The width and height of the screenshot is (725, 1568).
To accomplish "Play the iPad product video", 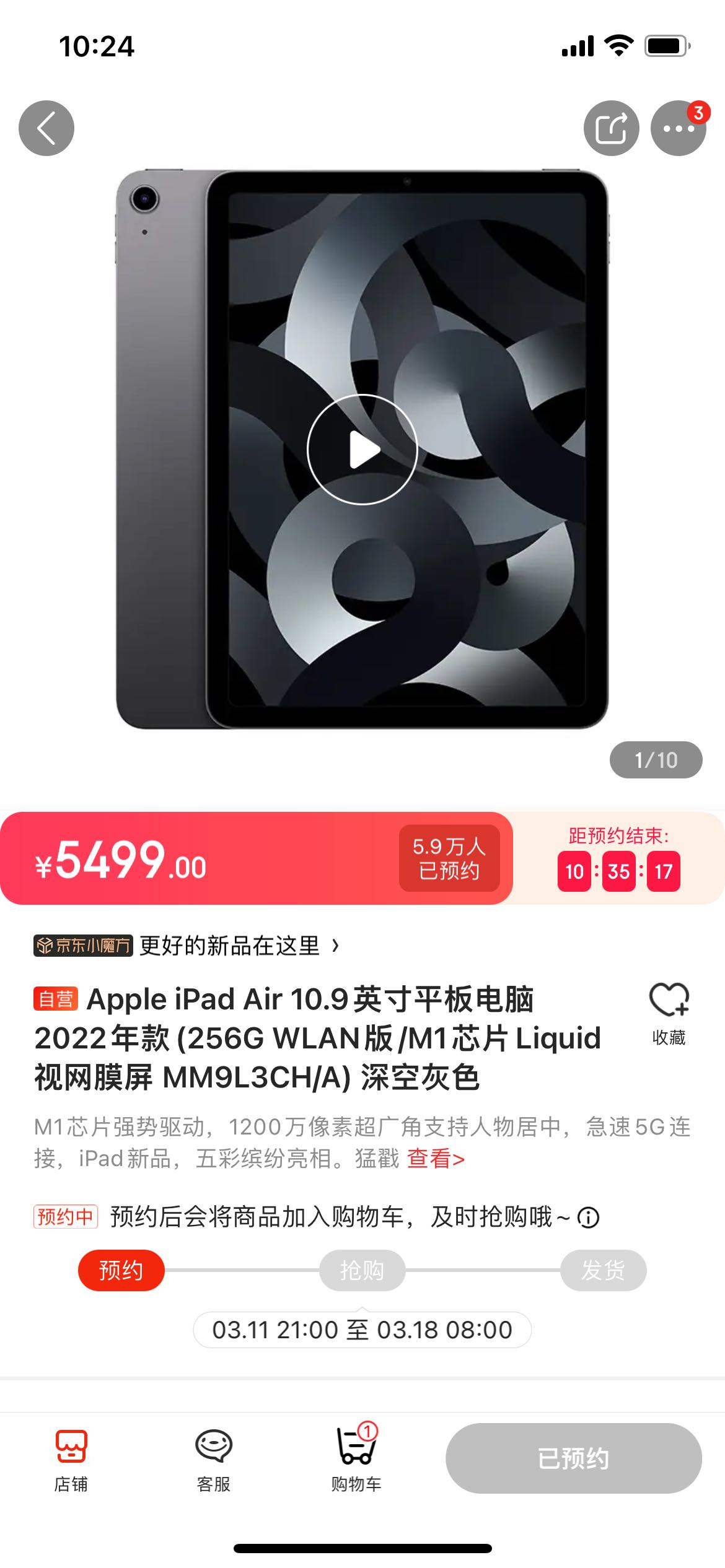I will [362, 450].
